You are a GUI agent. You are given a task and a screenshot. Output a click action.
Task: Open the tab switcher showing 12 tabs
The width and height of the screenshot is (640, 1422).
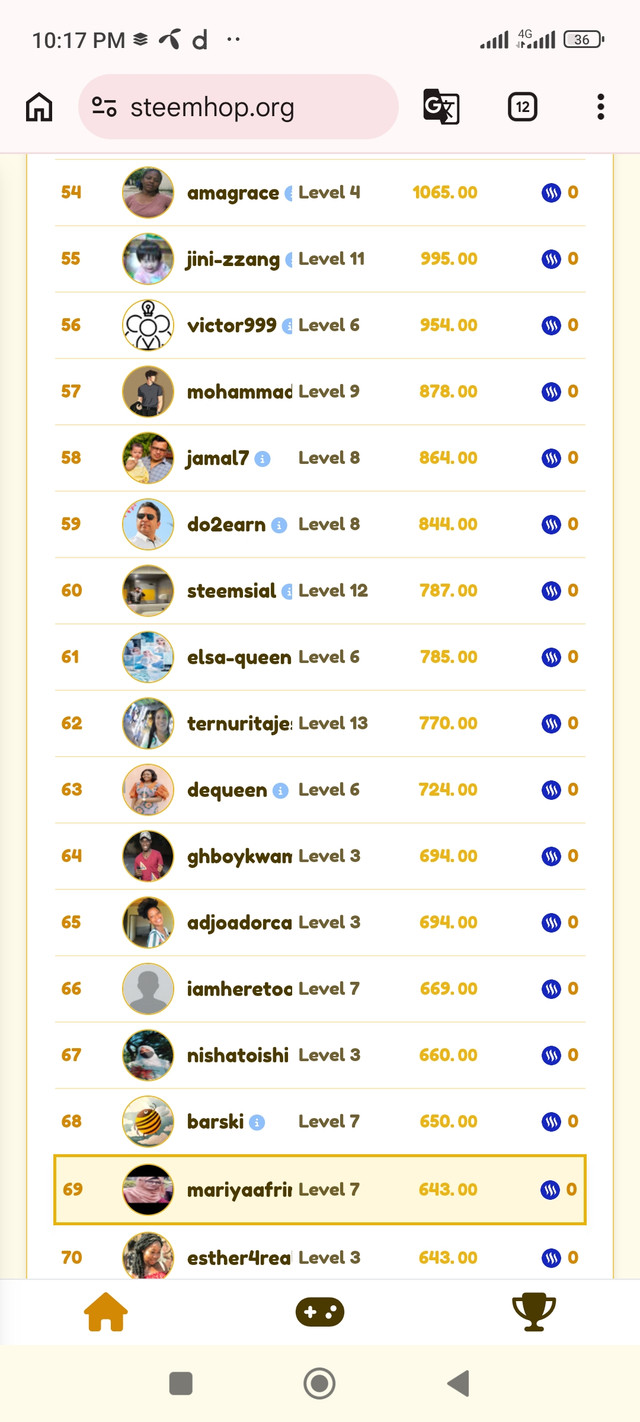tap(522, 107)
